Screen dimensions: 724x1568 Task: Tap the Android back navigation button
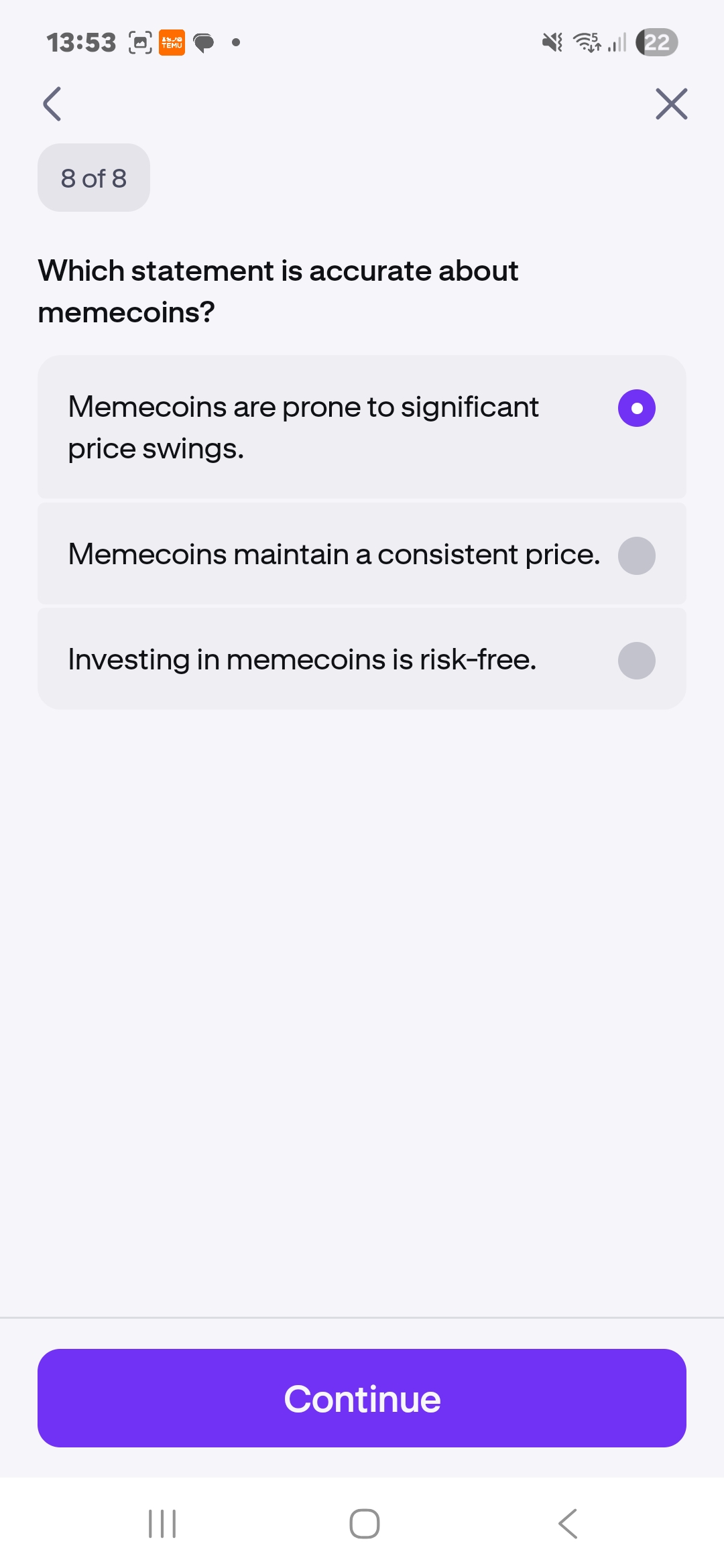click(x=567, y=1522)
